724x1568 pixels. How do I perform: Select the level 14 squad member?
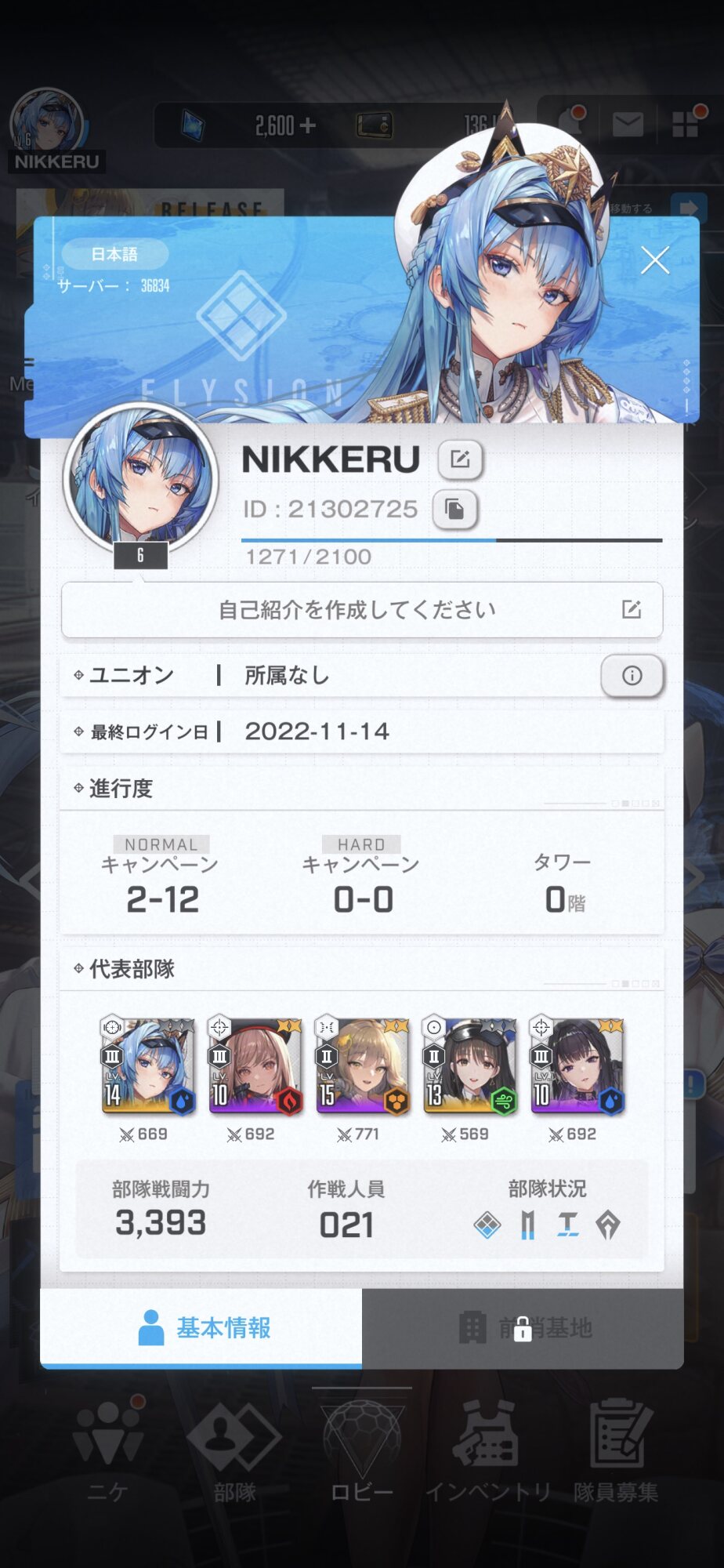(x=147, y=1066)
